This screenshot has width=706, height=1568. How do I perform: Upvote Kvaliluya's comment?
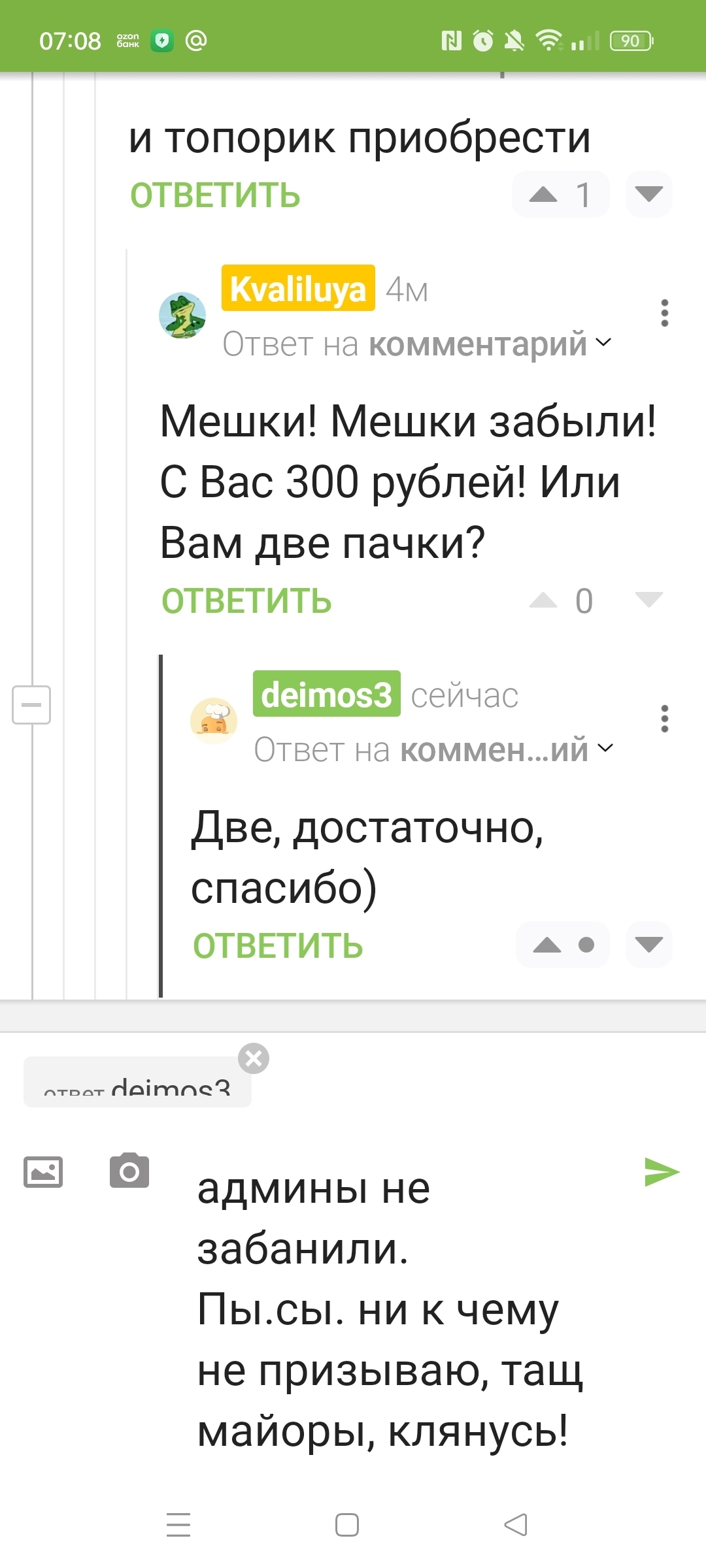[543, 600]
